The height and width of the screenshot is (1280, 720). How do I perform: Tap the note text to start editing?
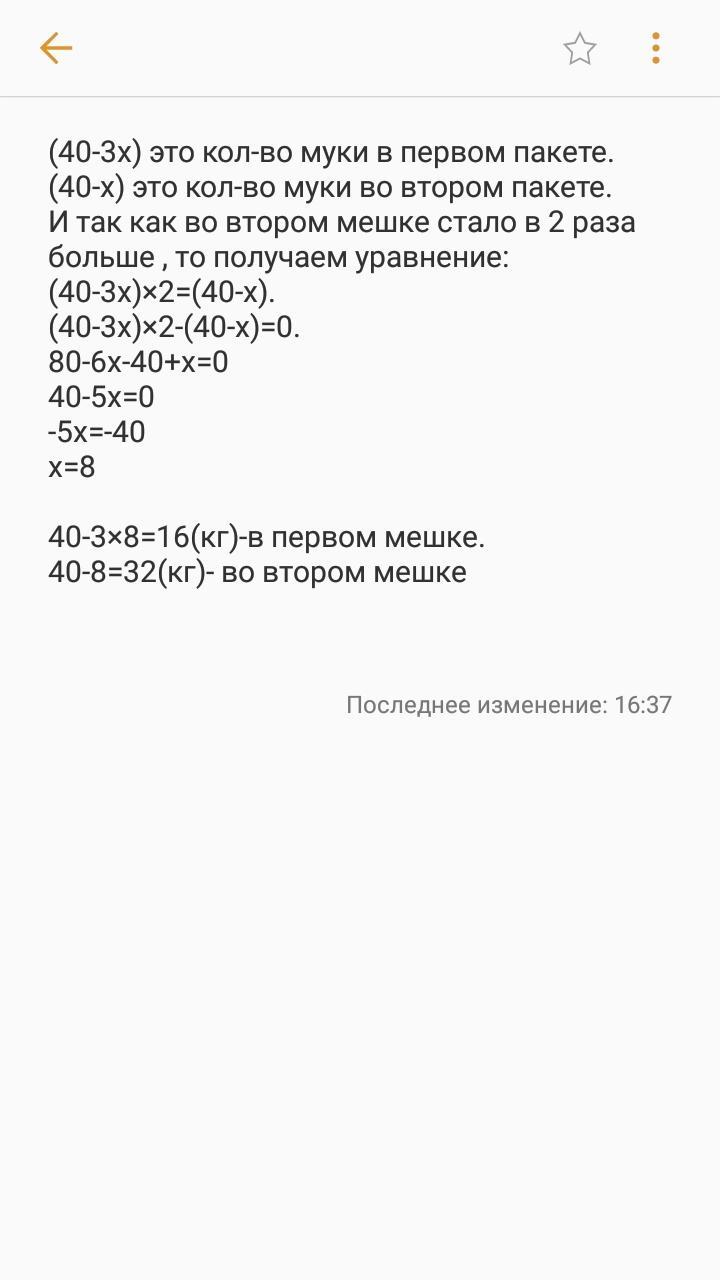click(x=342, y=362)
